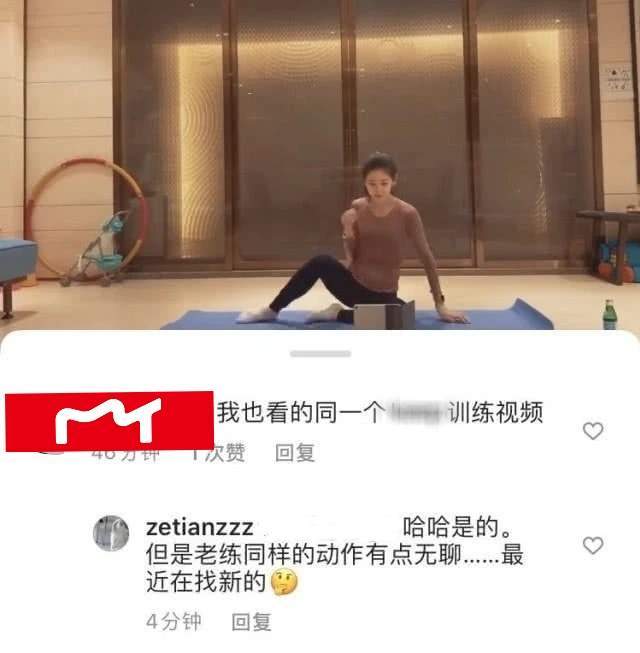Open zetianzzz's profile avatar
This screenshot has width=640, height=653.
click(111, 533)
